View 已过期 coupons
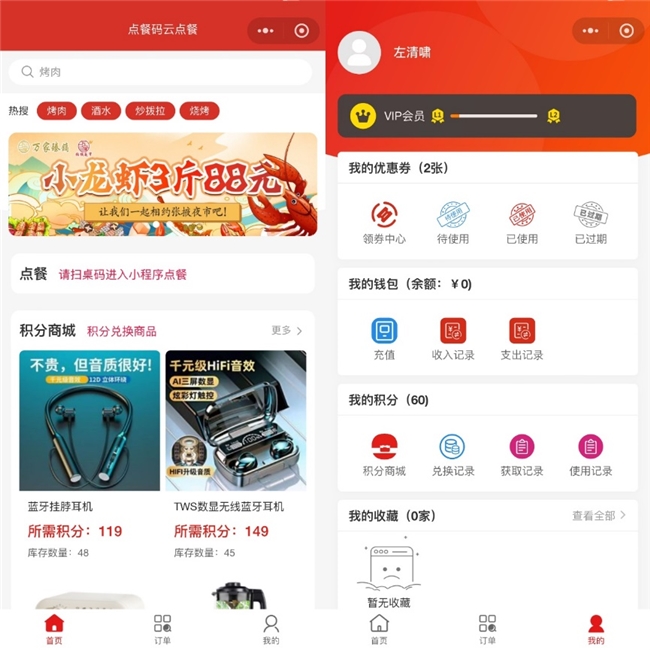The image size is (650, 650). pos(590,222)
